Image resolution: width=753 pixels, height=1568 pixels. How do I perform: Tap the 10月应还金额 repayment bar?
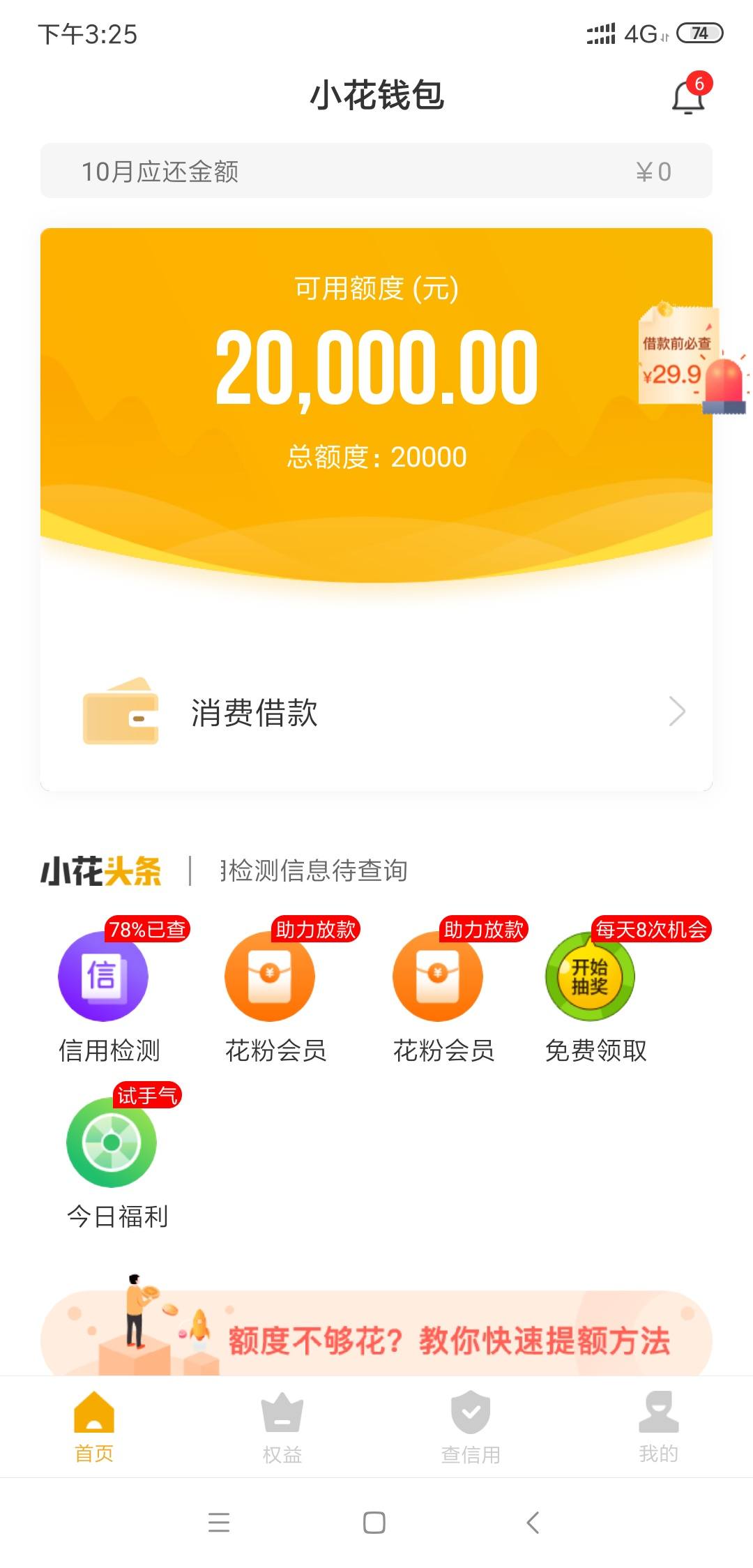376,172
